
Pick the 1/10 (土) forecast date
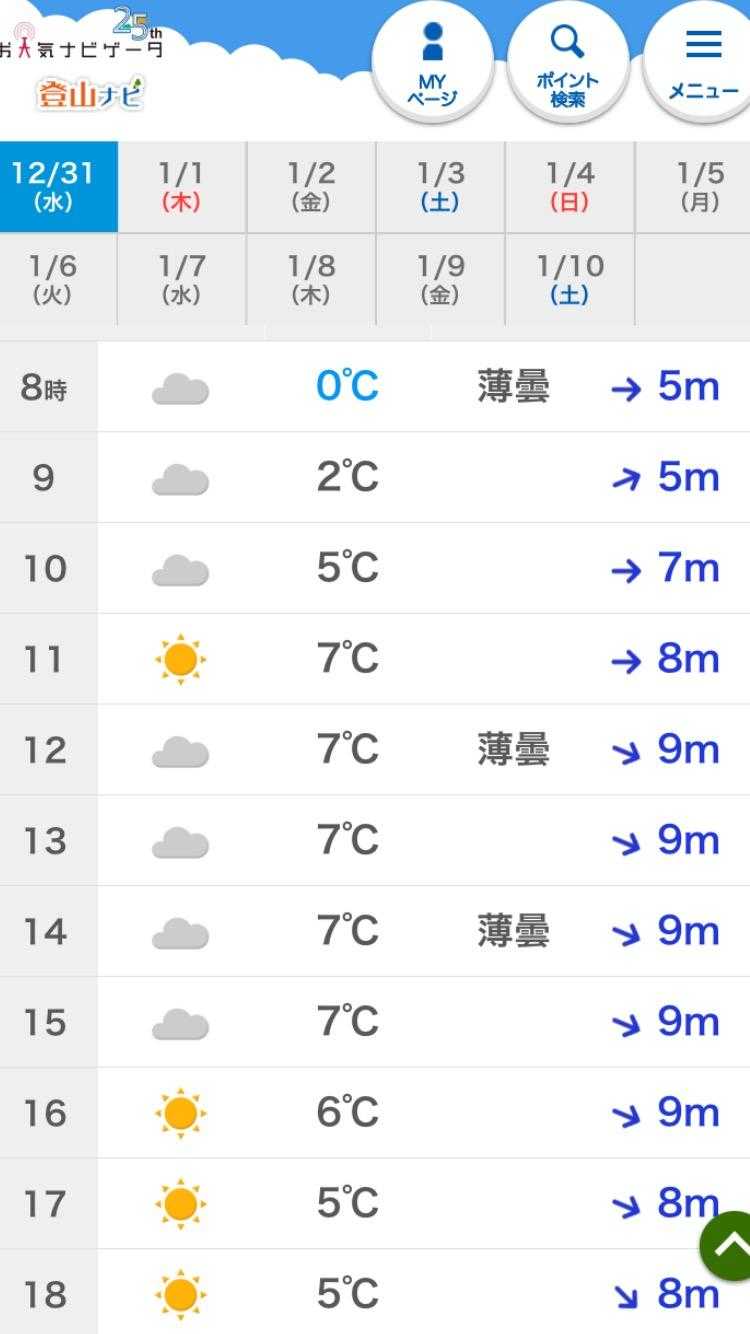pos(569,280)
